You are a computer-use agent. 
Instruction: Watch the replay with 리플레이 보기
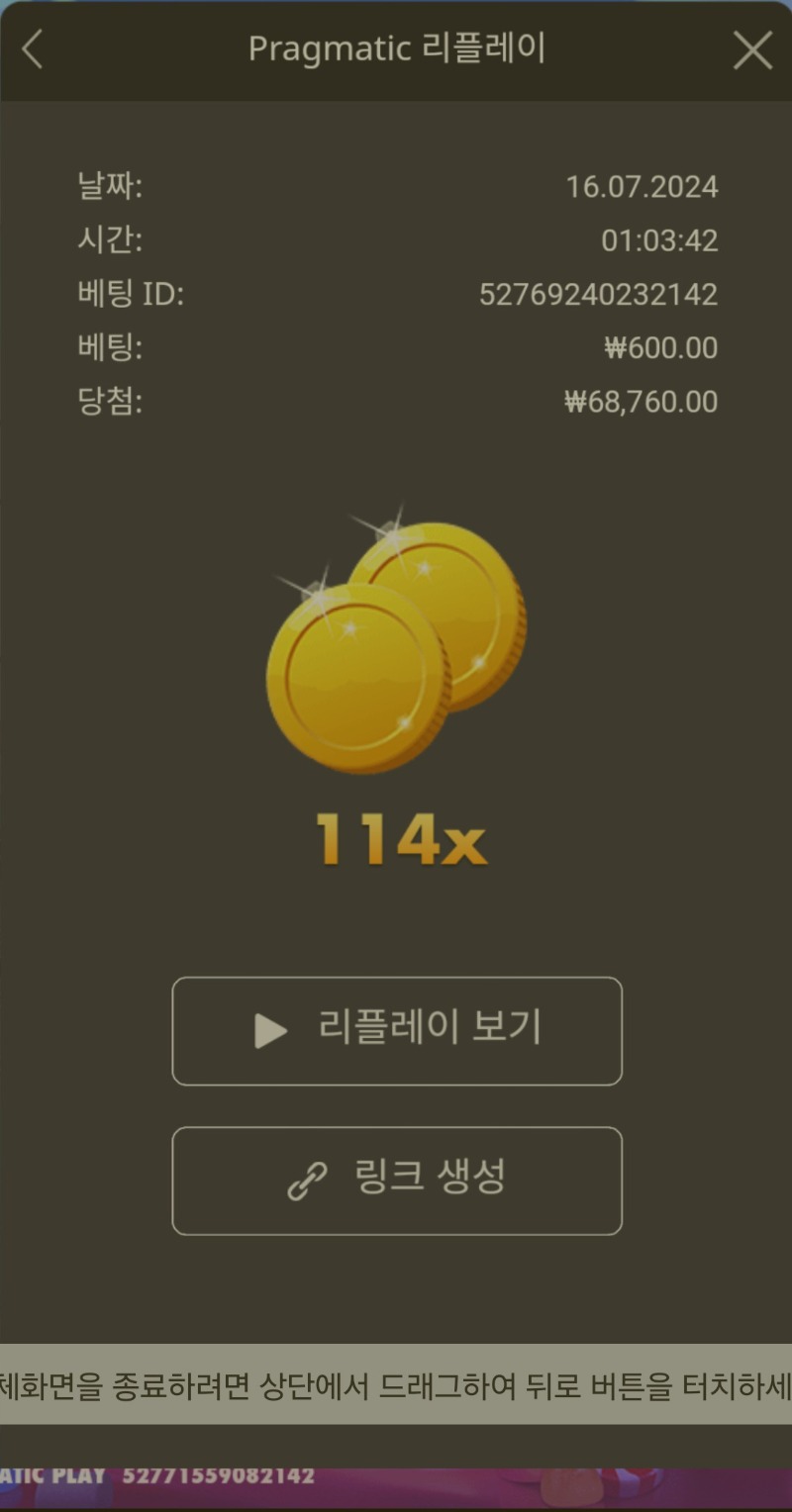tap(397, 1031)
